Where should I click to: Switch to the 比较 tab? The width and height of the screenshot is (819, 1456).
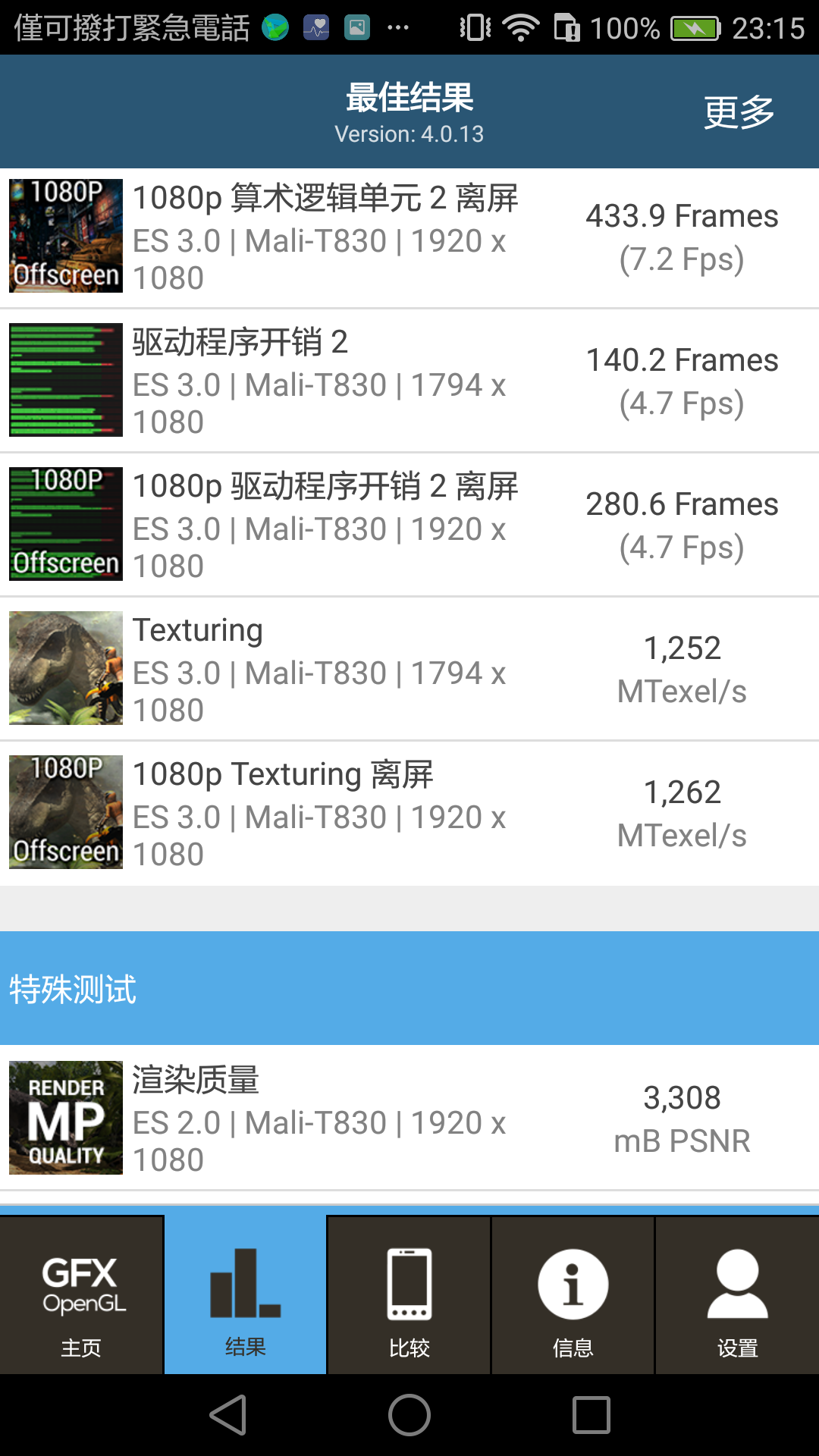click(x=409, y=1295)
